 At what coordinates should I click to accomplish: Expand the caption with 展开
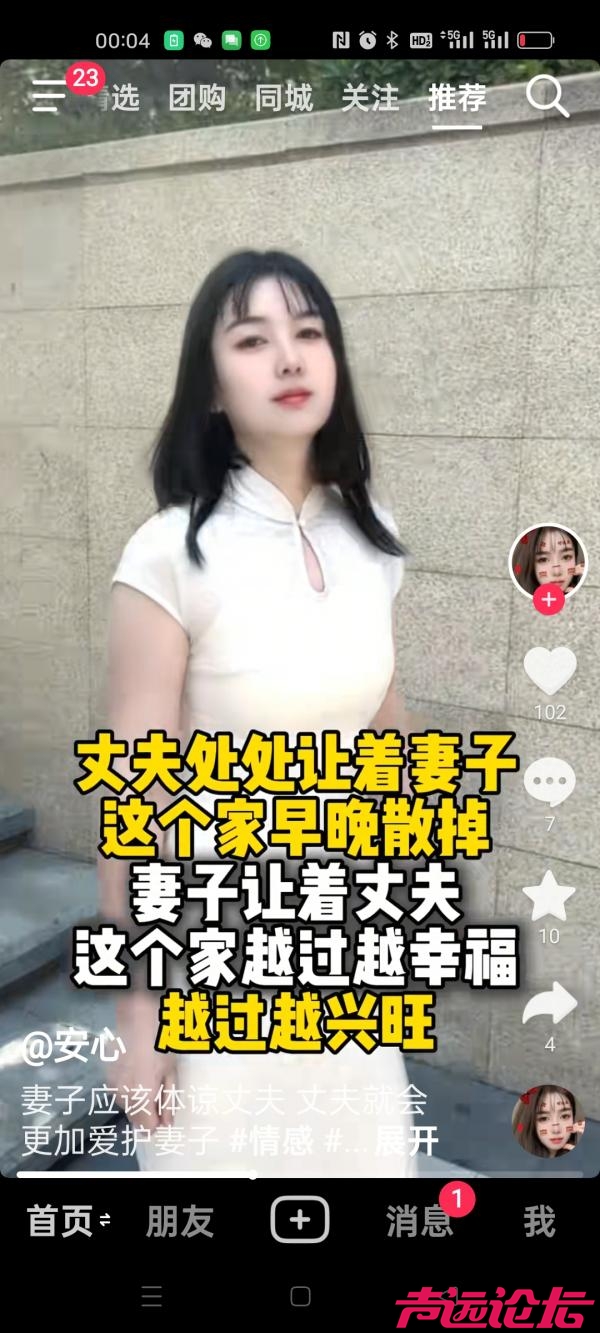click(x=407, y=1141)
